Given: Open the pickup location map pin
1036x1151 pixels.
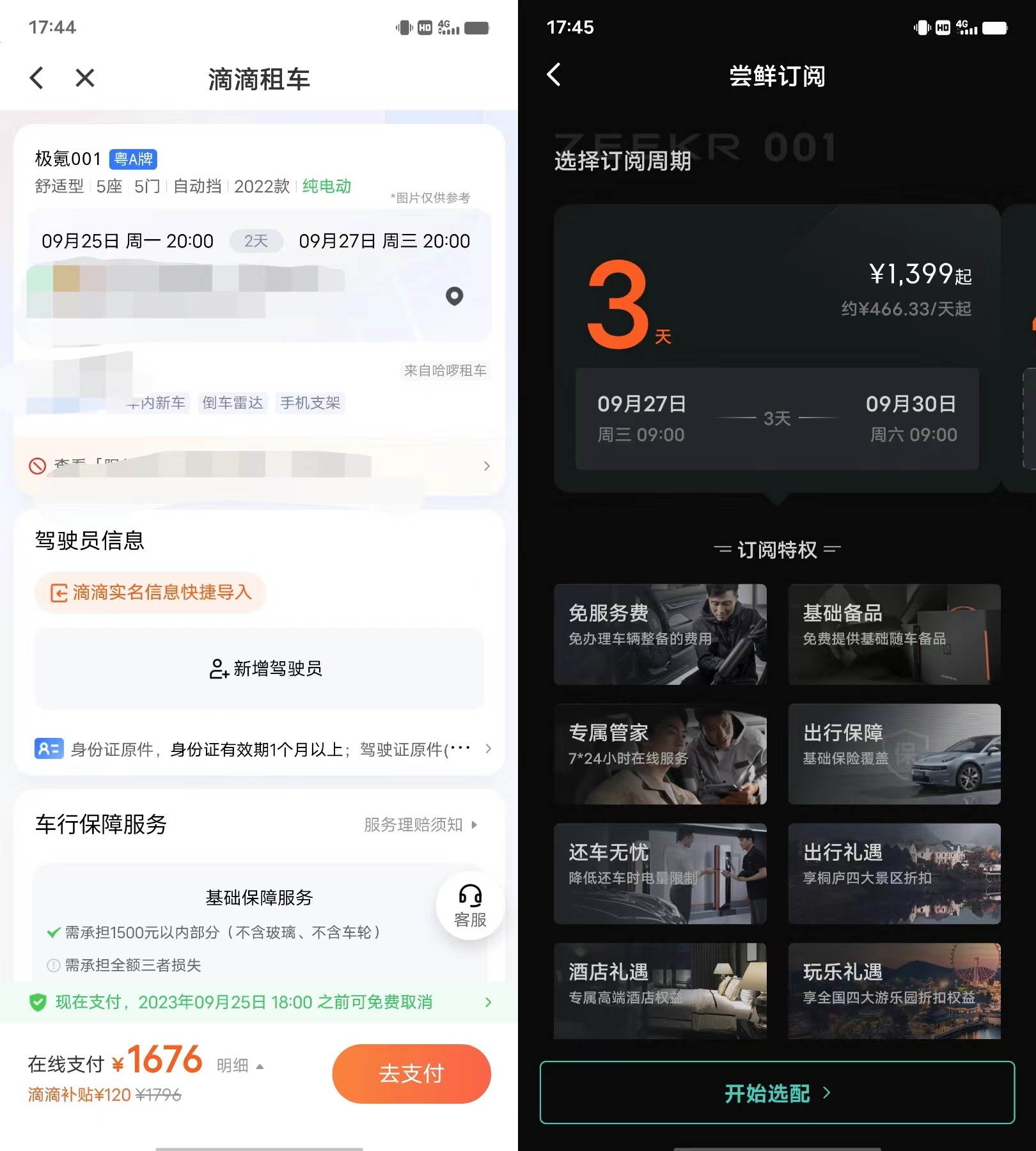Looking at the screenshot, I should pyautogui.click(x=454, y=296).
